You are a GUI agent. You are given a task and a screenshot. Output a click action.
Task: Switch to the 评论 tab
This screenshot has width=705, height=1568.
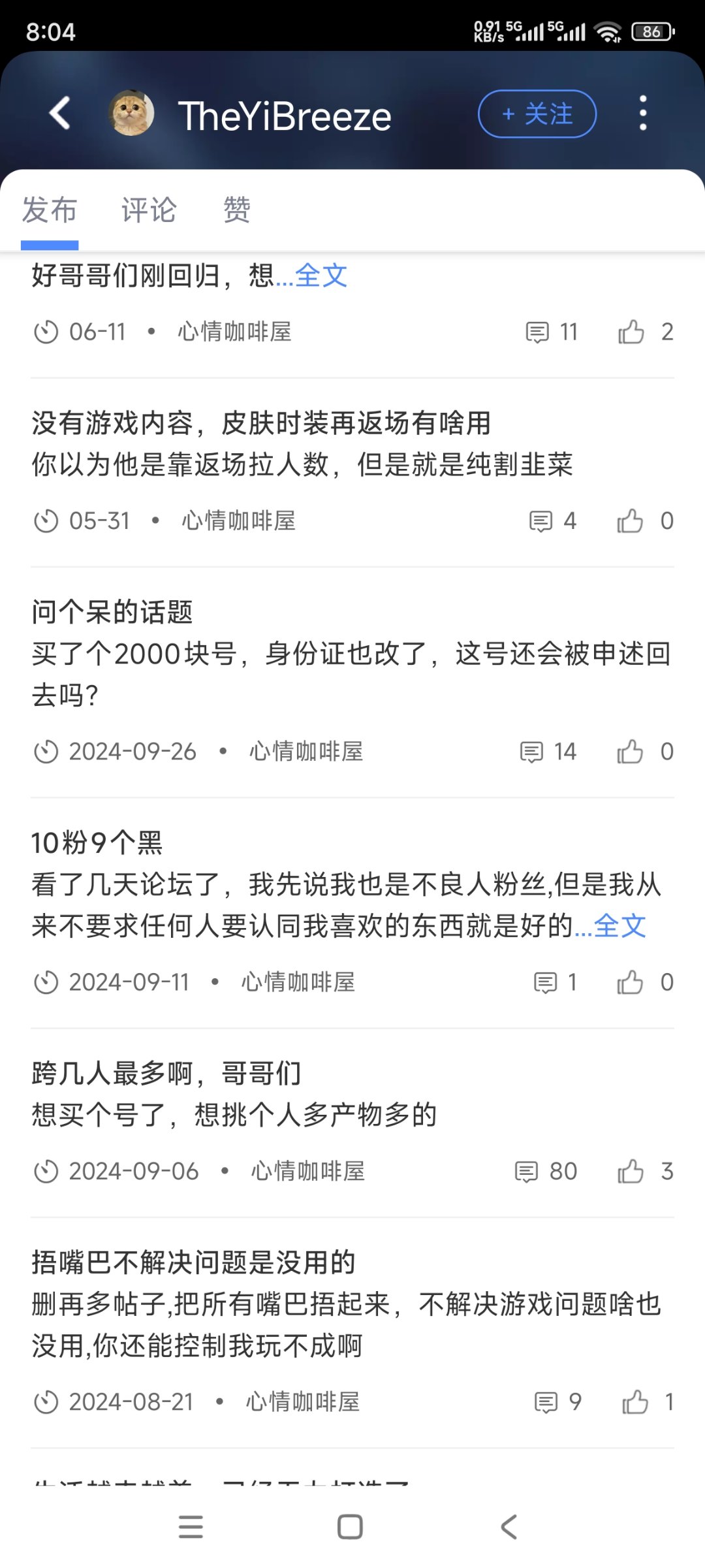[149, 210]
